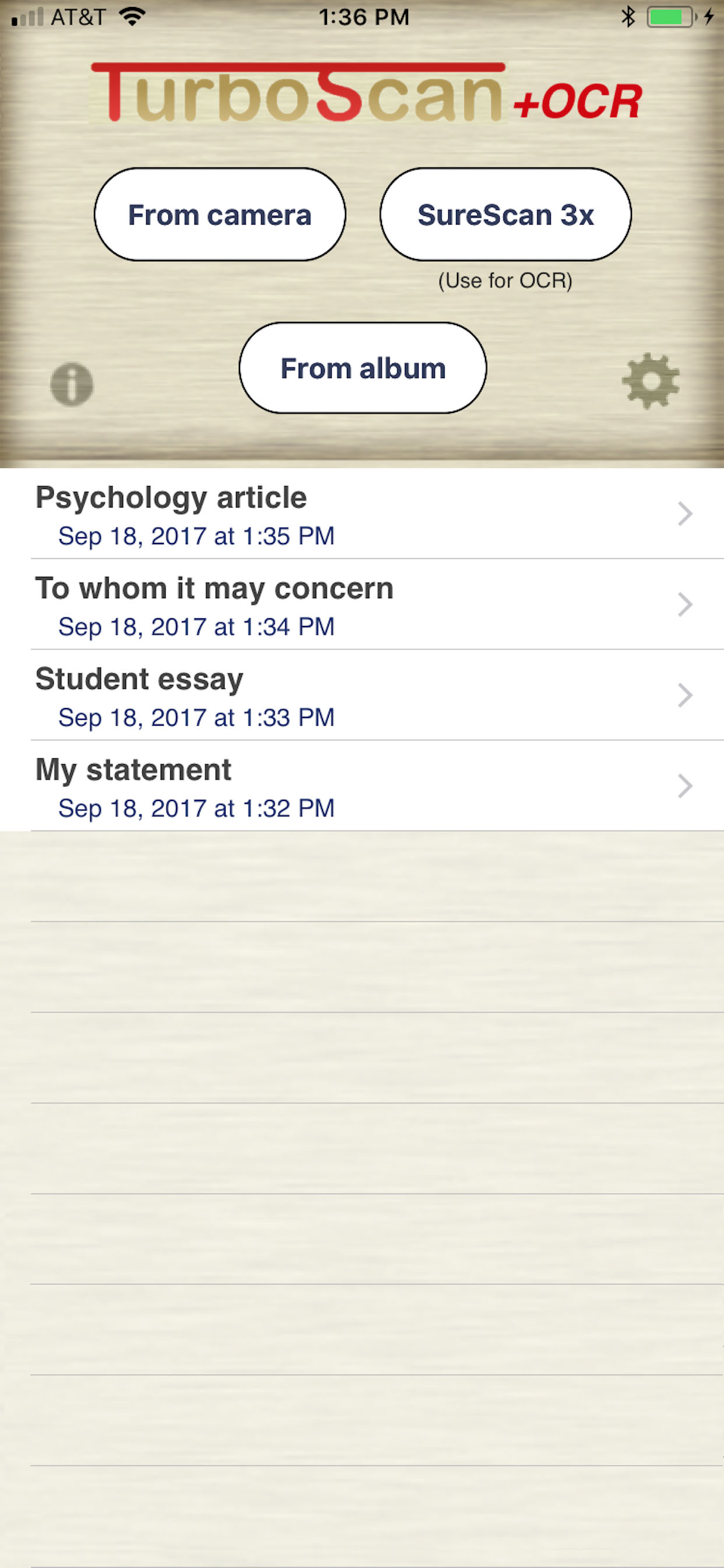Screen dimensions: 724x1568
Task: View the Student essay scan
Action: [362, 696]
